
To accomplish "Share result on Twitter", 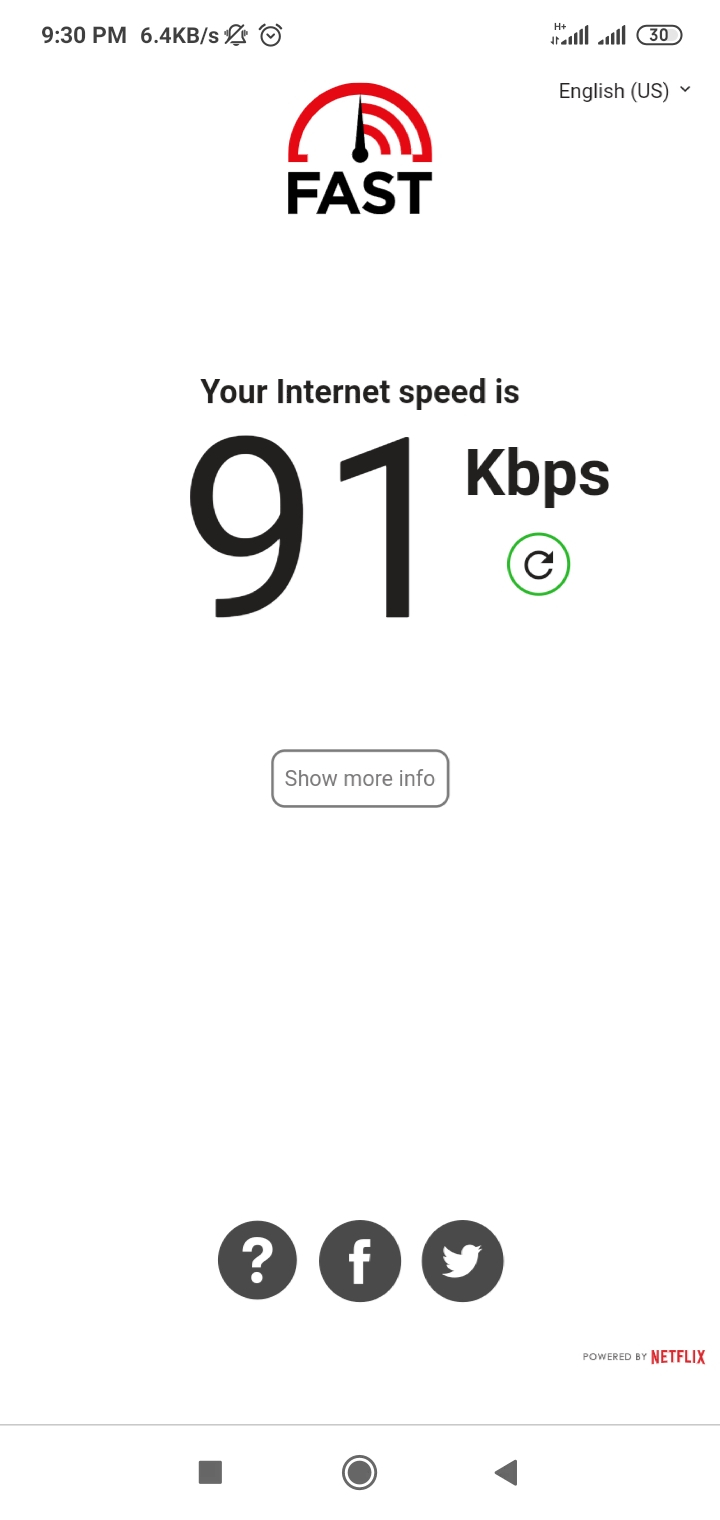I will point(462,1260).
